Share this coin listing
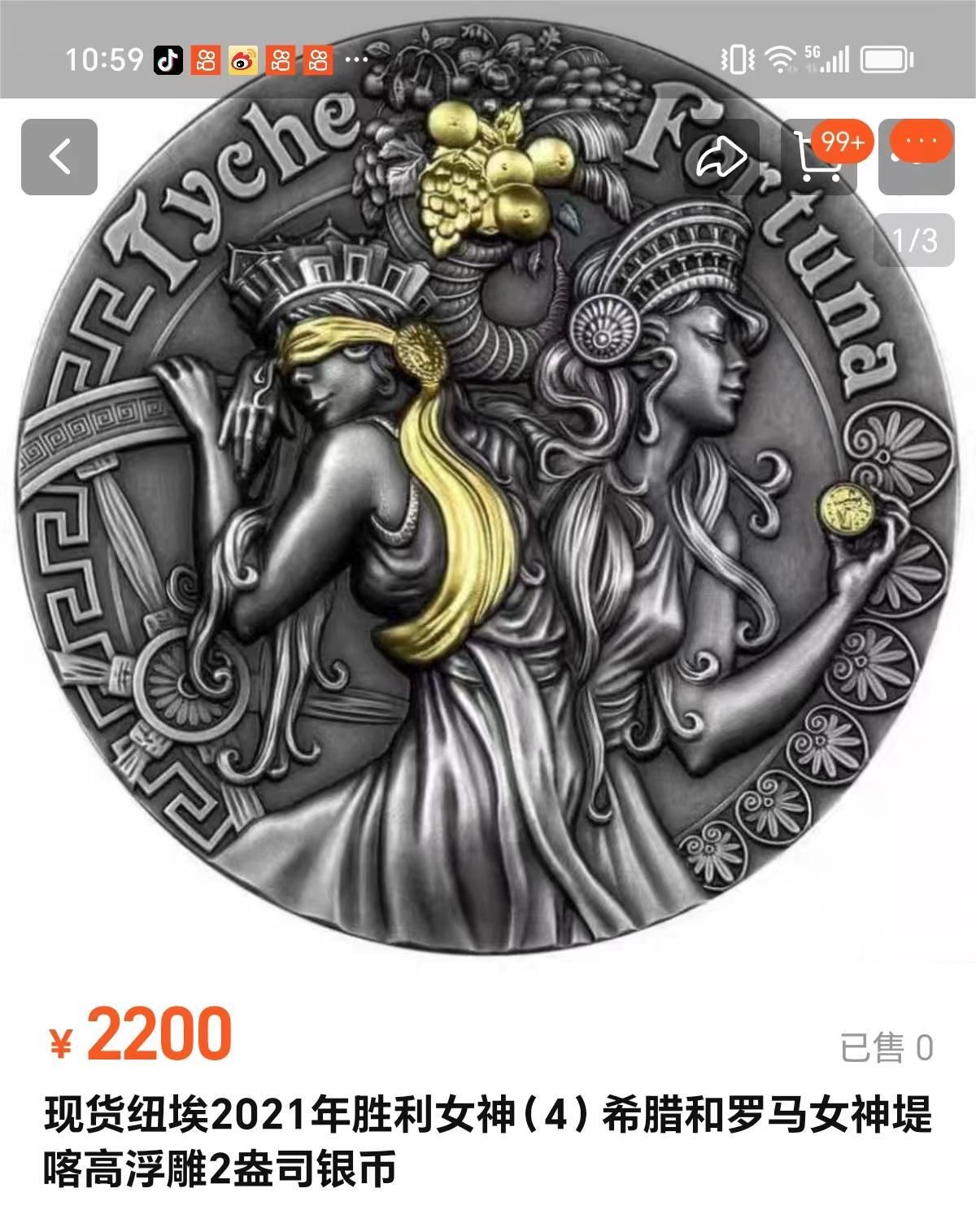The width and height of the screenshot is (976, 1232). coord(721,157)
